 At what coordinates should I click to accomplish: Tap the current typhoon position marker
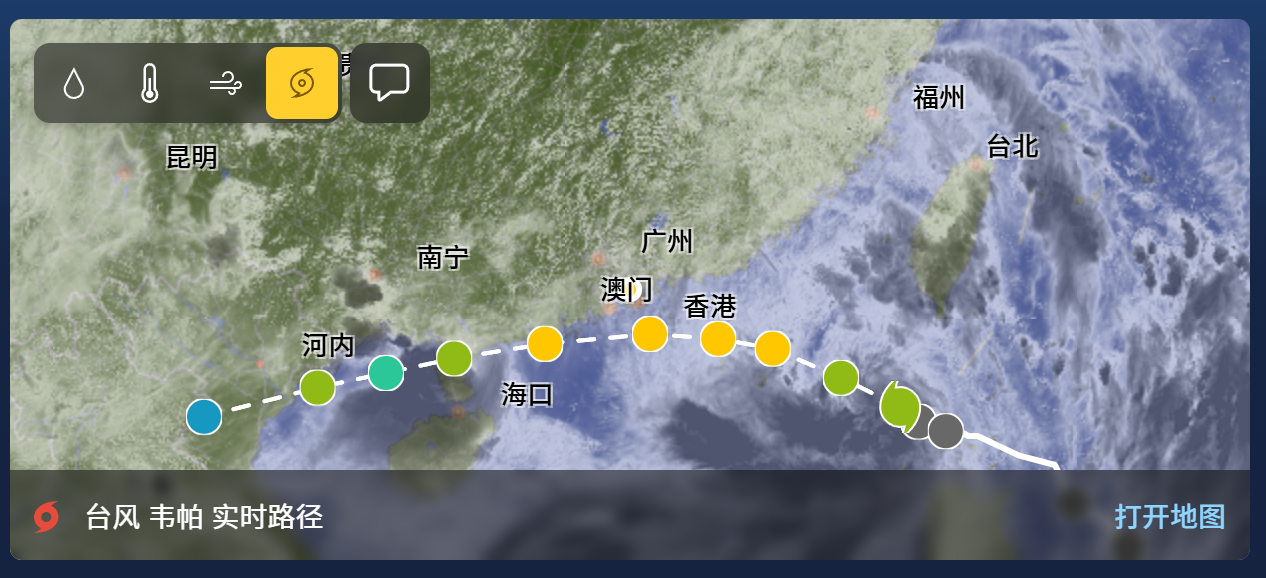pos(900,406)
